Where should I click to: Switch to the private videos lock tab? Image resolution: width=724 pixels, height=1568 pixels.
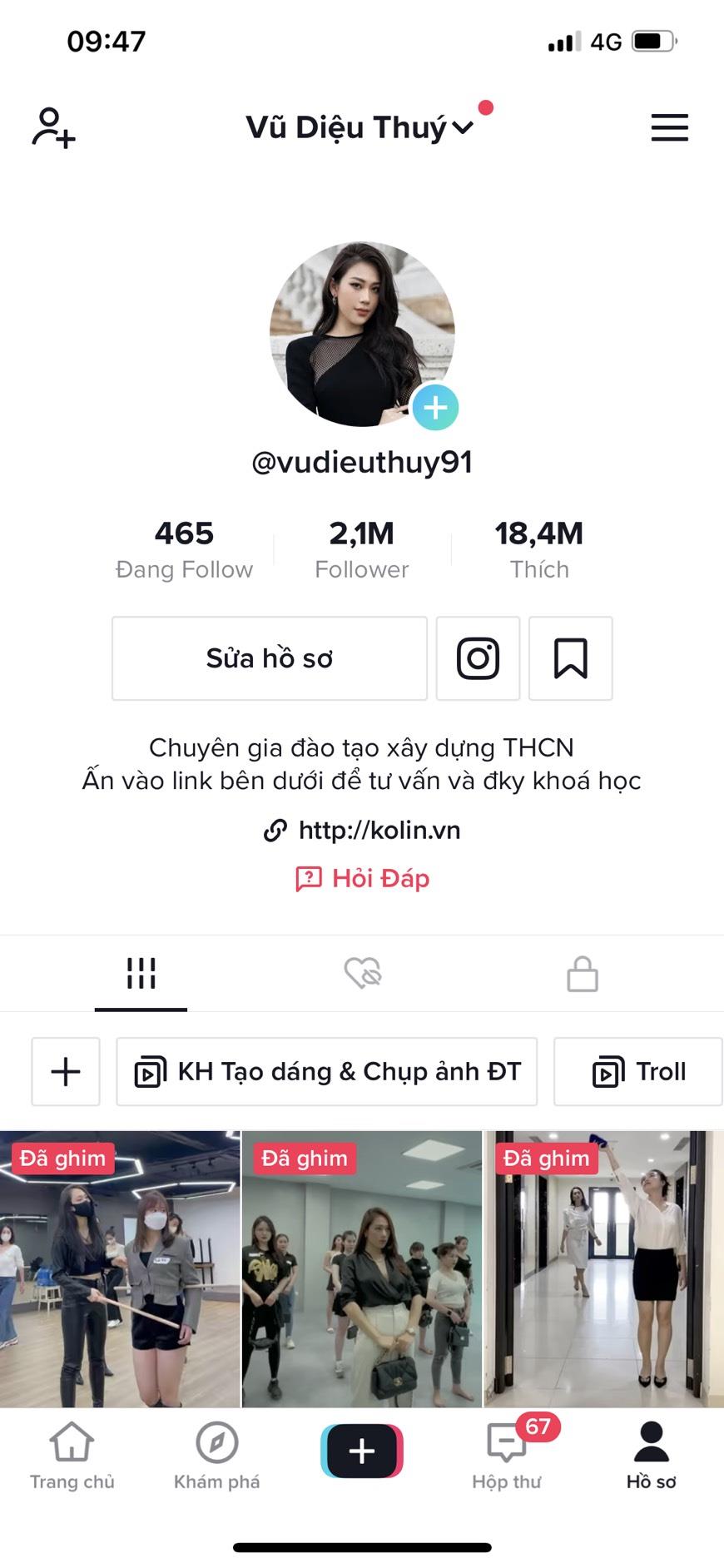pos(583,973)
